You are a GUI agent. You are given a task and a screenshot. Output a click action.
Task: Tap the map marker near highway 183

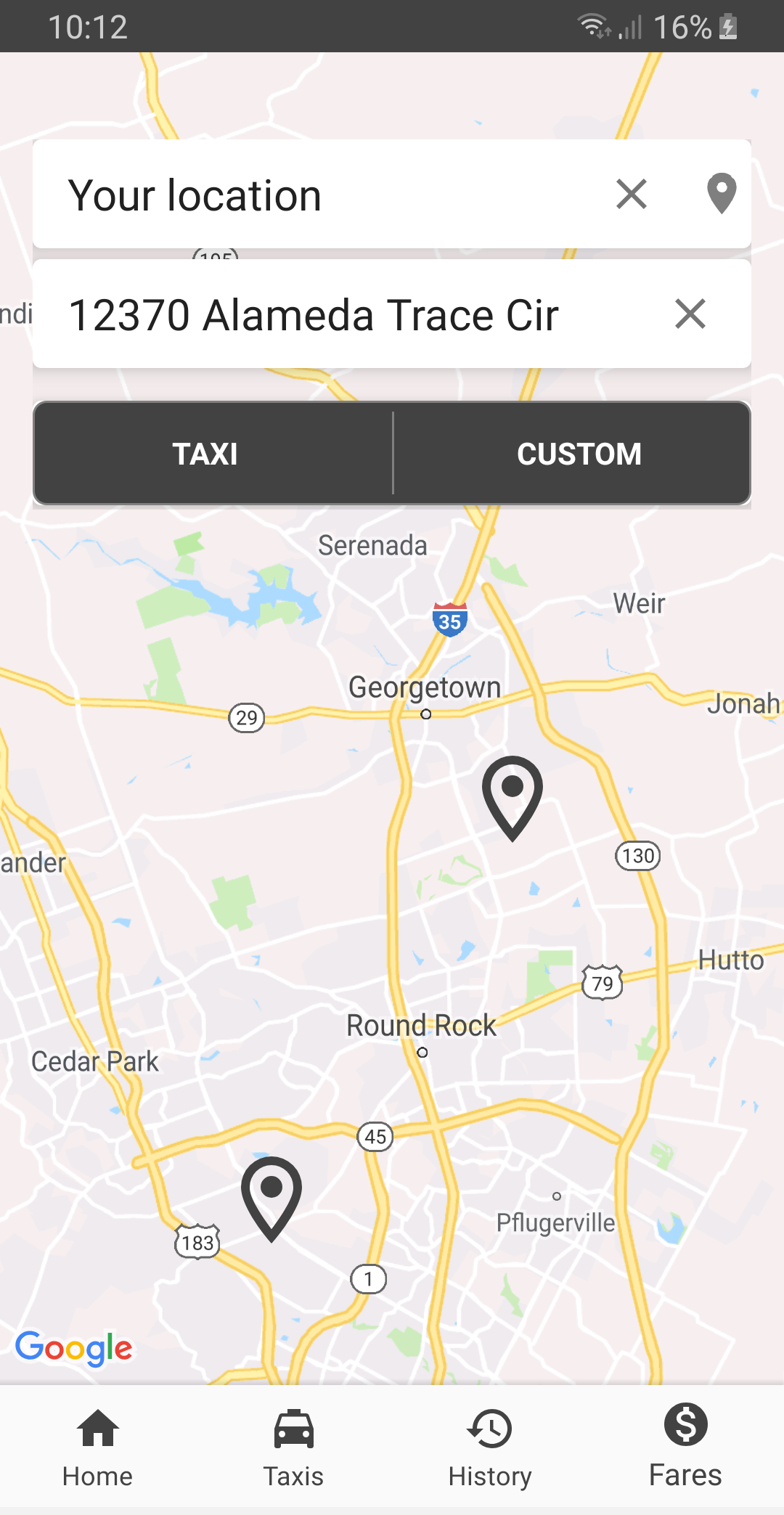click(x=271, y=1196)
